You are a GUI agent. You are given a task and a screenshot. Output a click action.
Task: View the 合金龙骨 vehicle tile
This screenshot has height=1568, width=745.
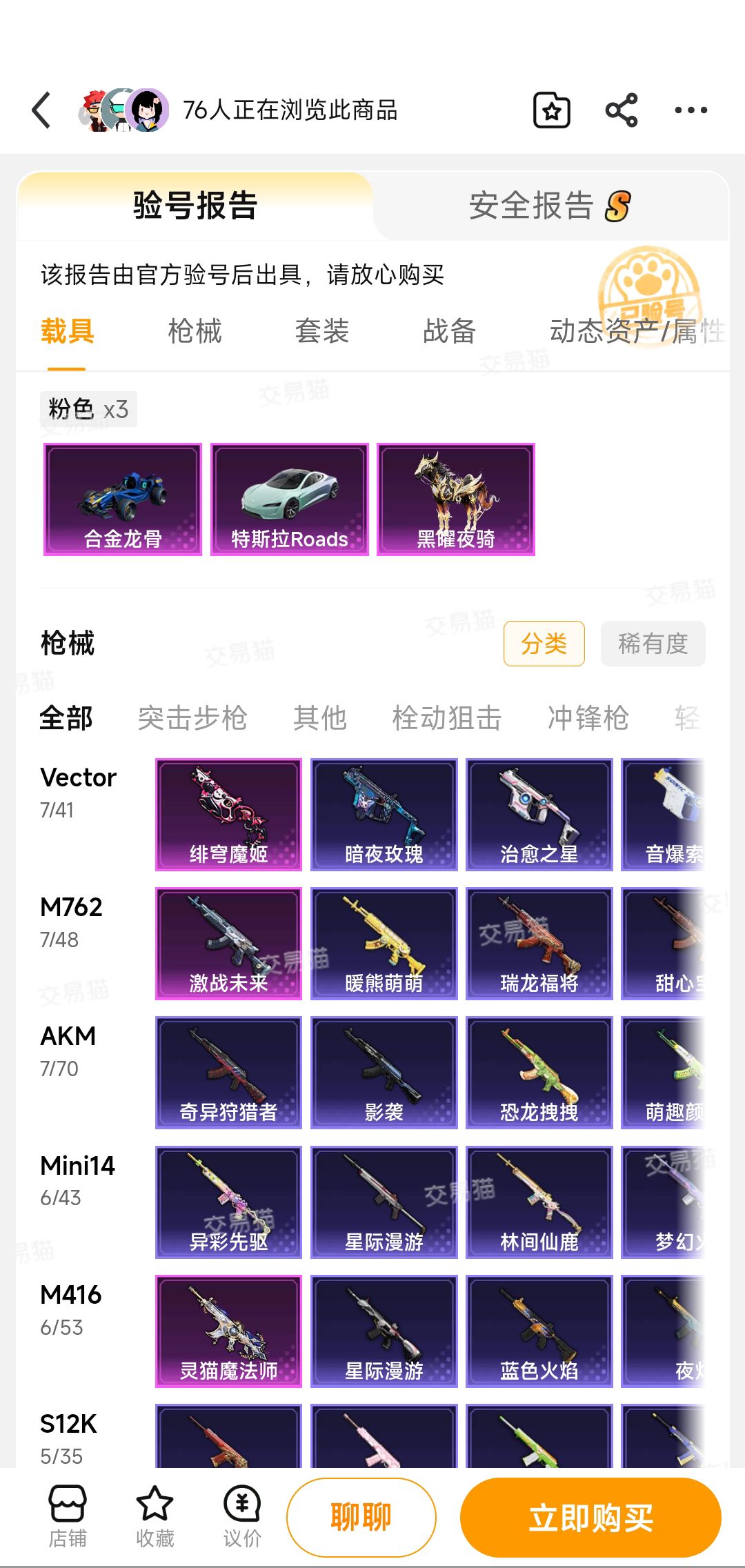click(123, 499)
